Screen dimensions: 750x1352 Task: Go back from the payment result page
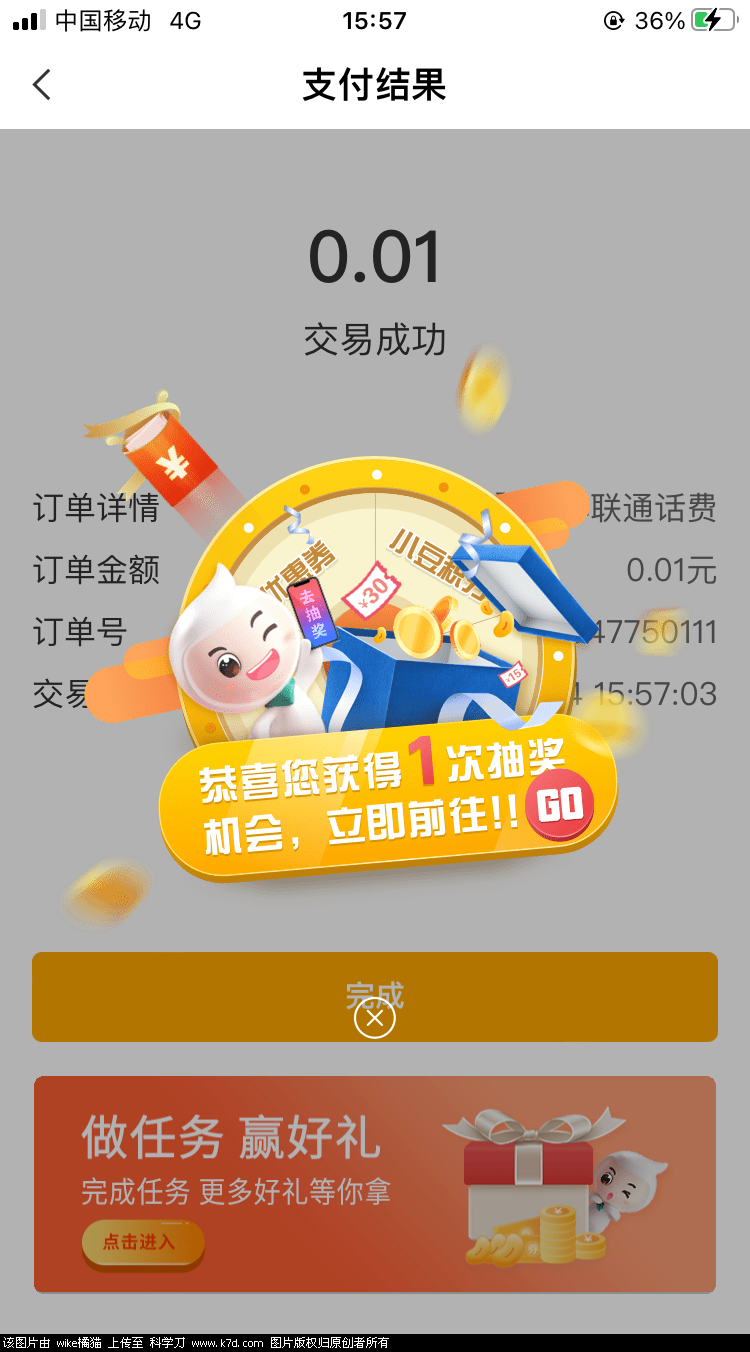click(x=41, y=85)
